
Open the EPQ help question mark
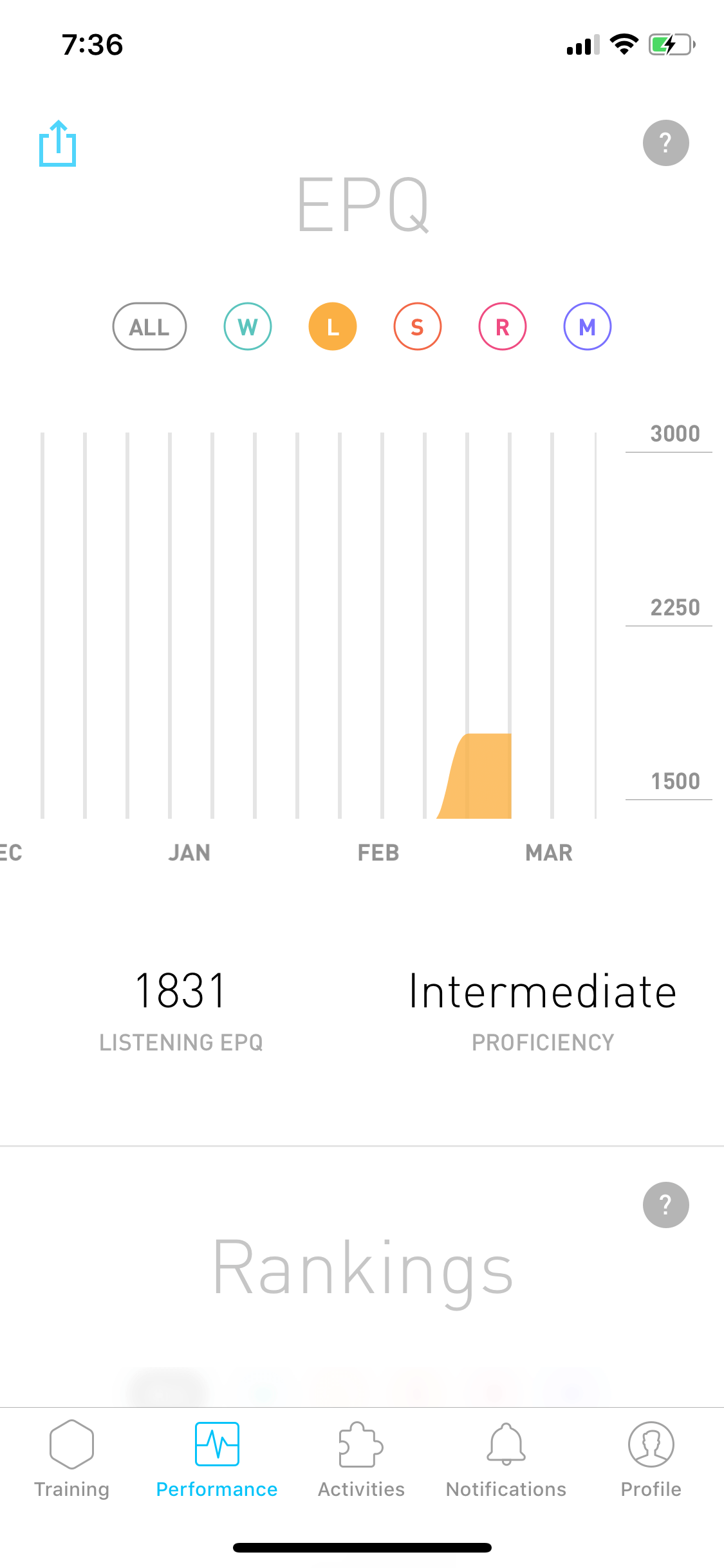[665, 143]
